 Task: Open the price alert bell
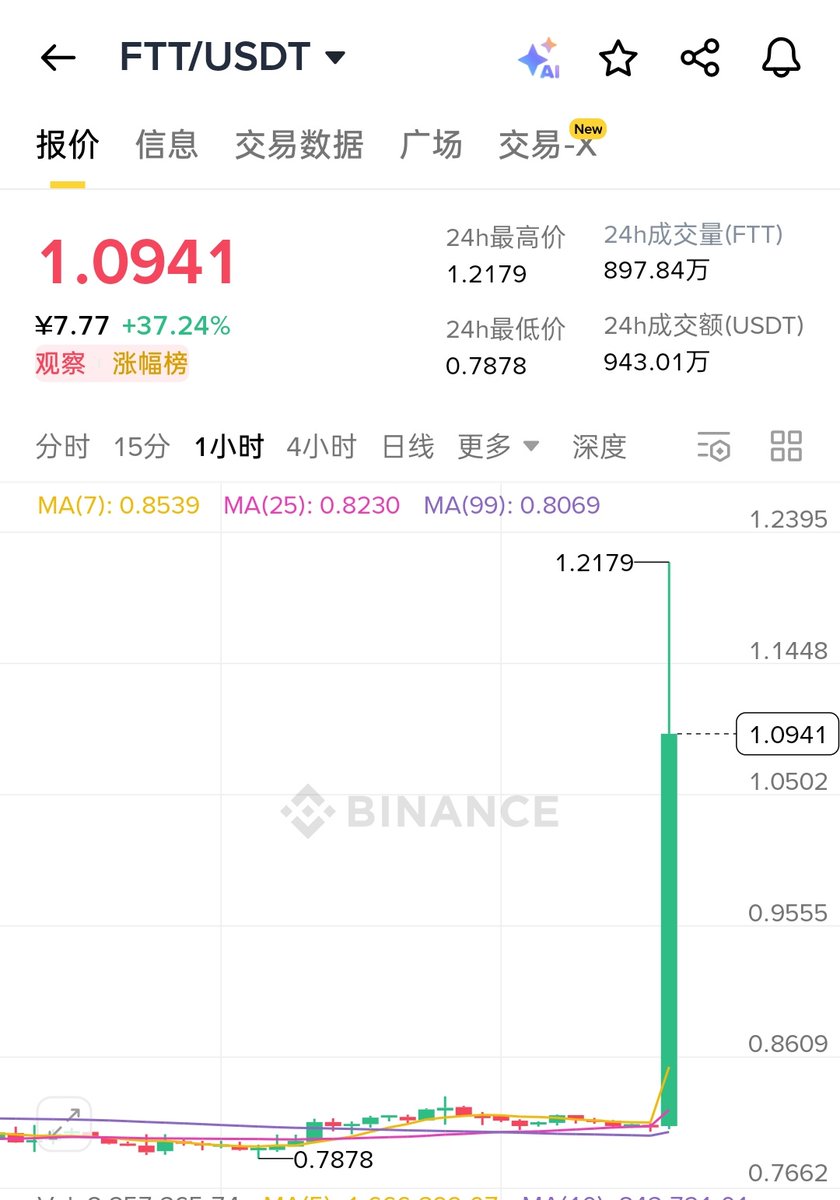pos(781,58)
